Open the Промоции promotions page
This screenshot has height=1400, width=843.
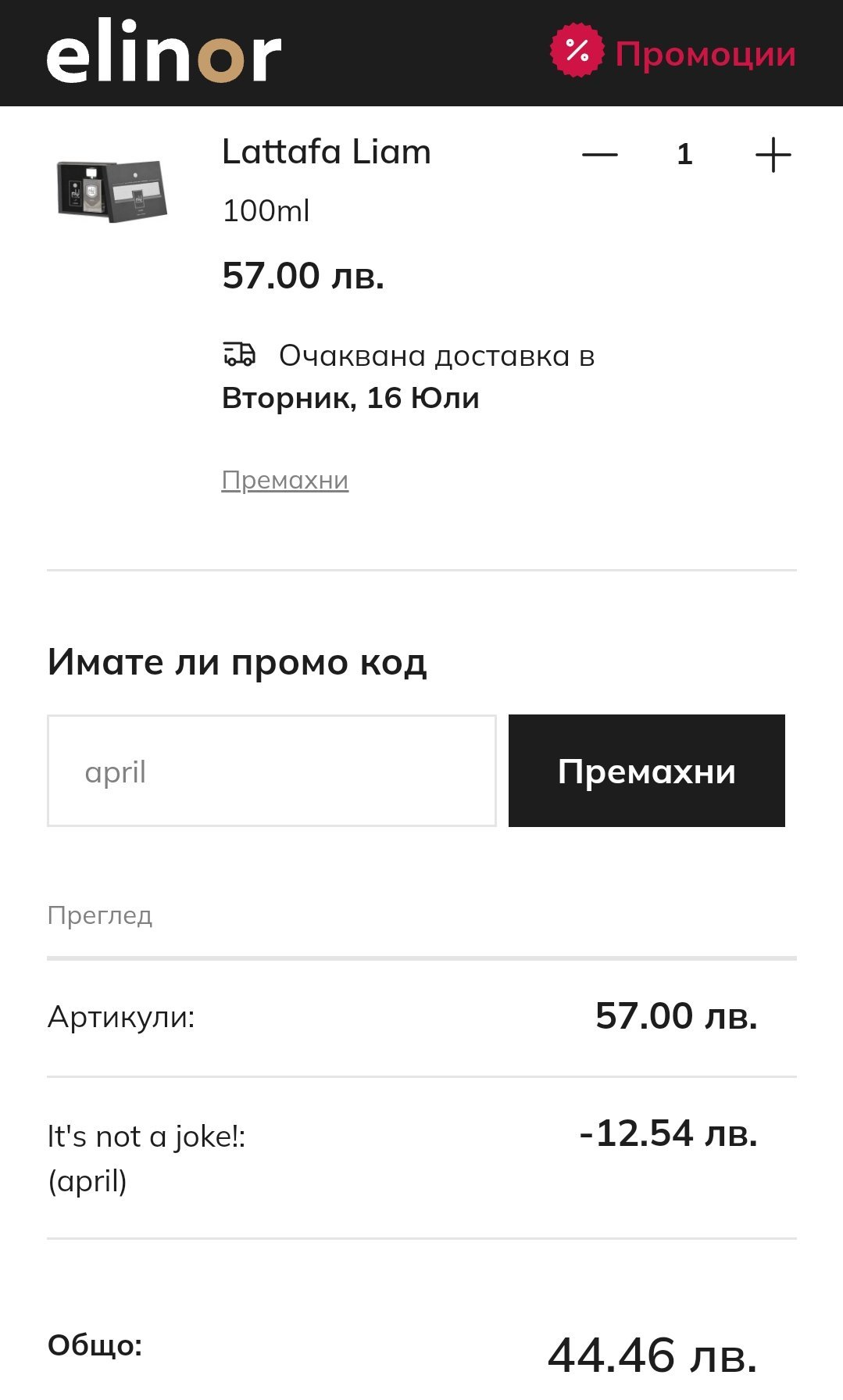(673, 54)
